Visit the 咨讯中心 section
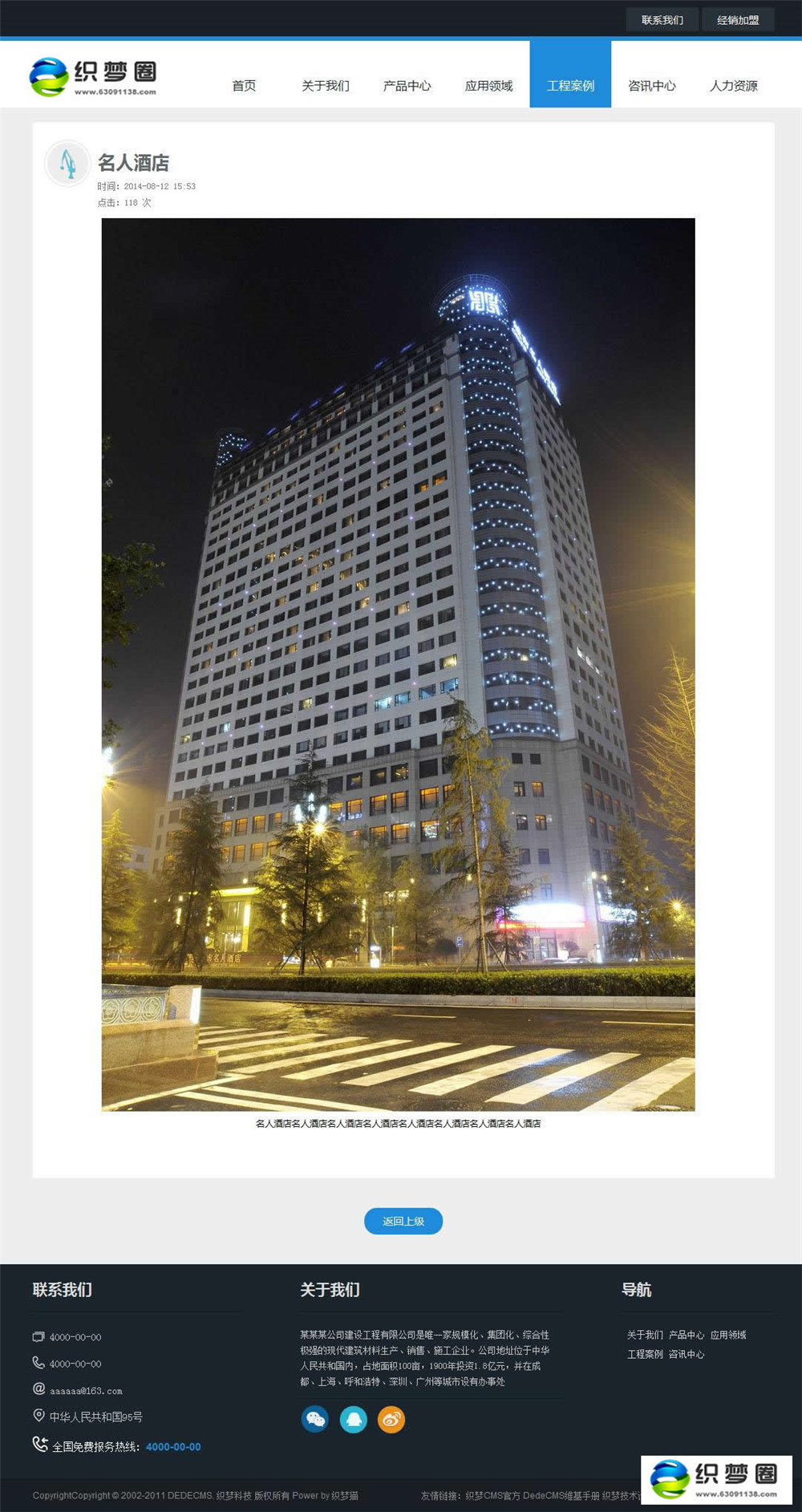 (x=651, y=86)
